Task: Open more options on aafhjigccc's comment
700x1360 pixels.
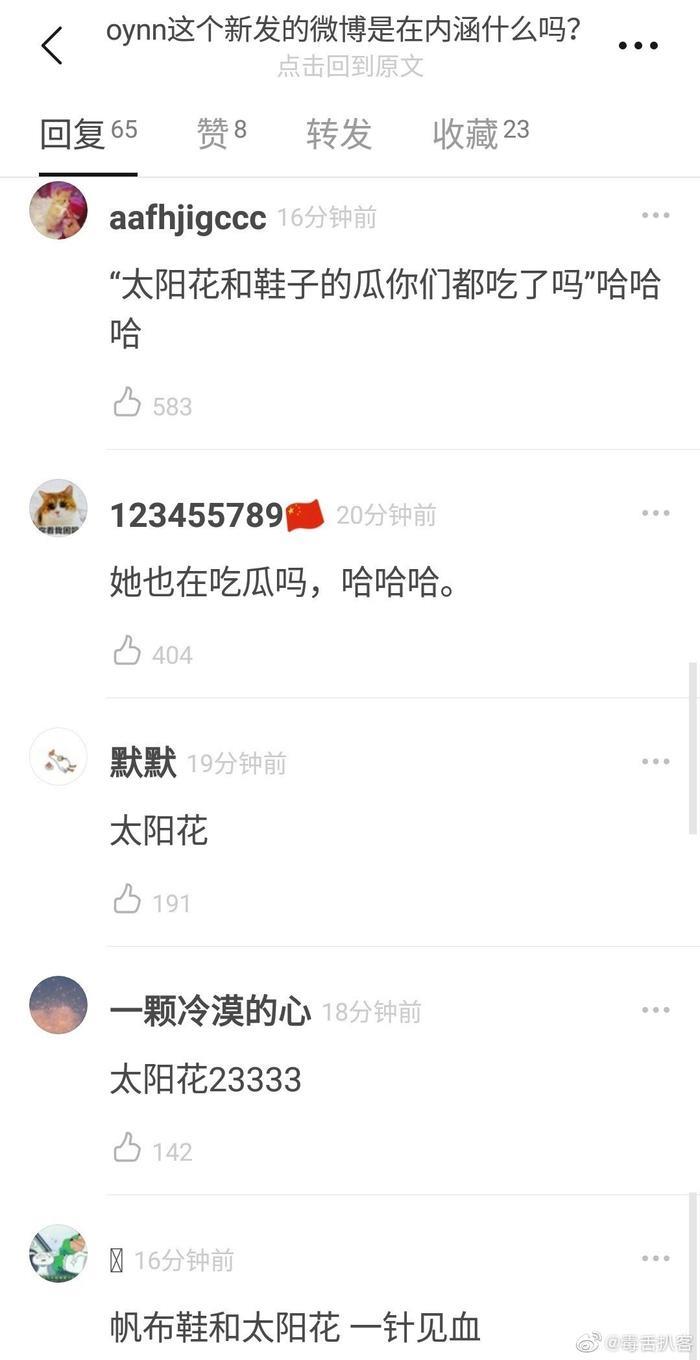Action: click(x=656, y=216)
